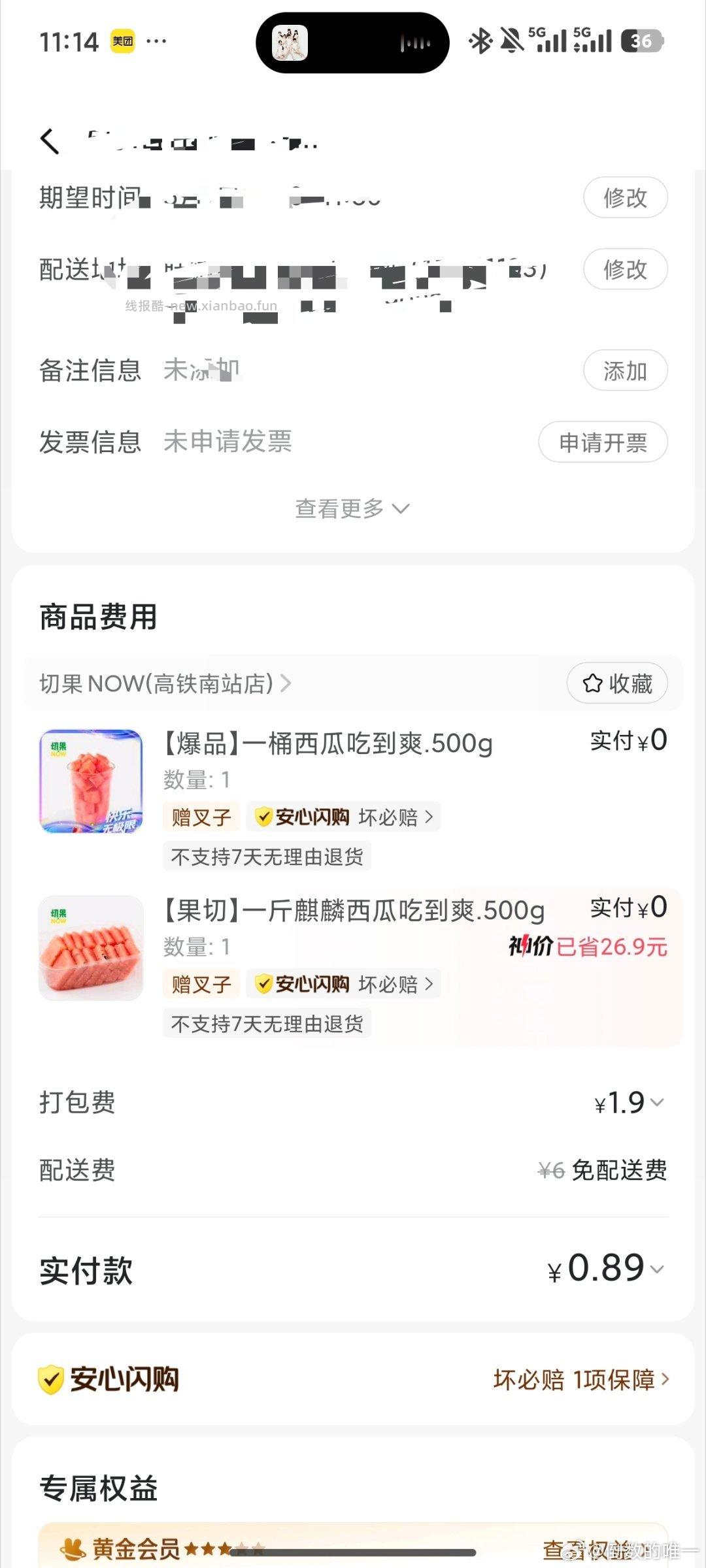Tap 修改 to change expected delivery time

pos(625,197)
